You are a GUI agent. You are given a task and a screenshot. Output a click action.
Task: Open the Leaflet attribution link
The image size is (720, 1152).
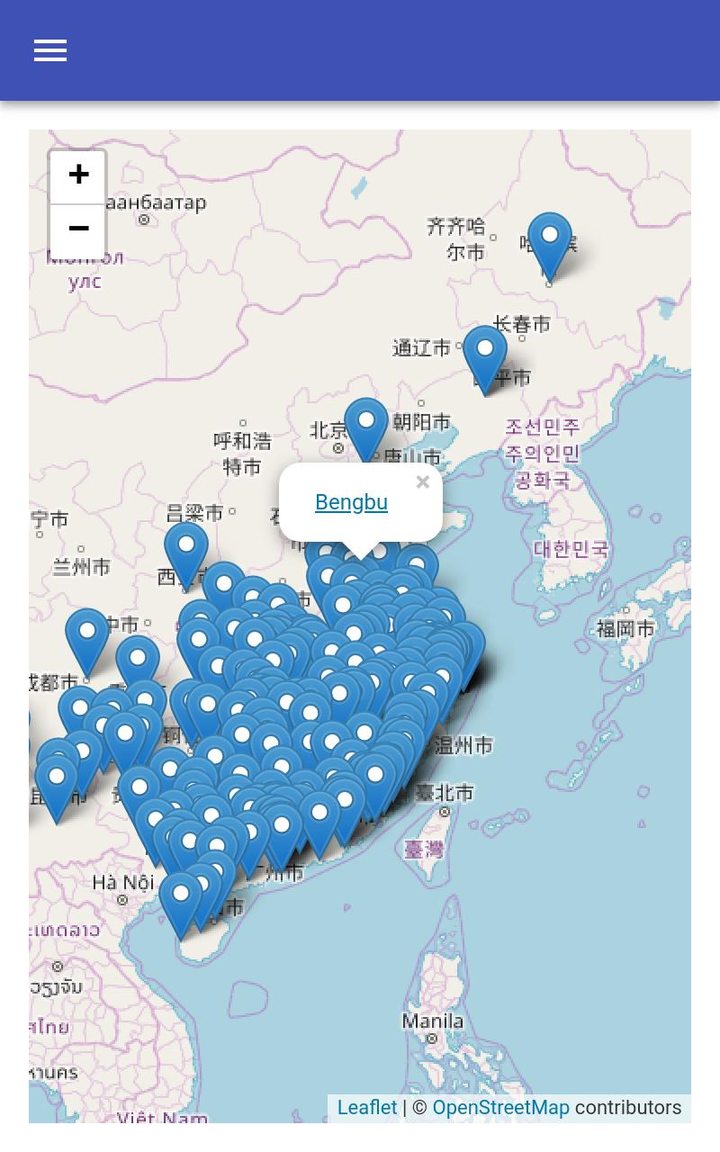click(366, 1107)
